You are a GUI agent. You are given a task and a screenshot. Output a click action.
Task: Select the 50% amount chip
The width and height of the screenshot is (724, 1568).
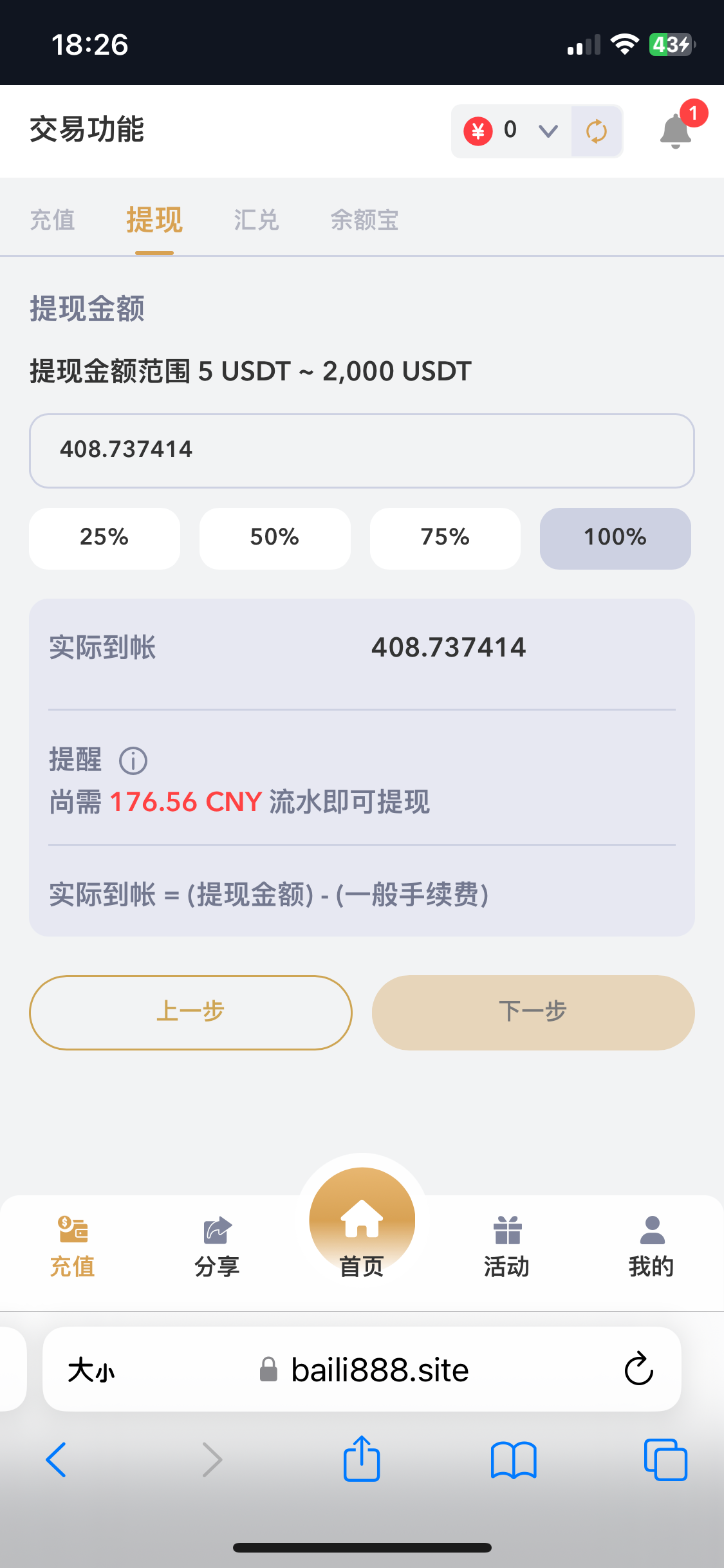[x=275, y=538]
